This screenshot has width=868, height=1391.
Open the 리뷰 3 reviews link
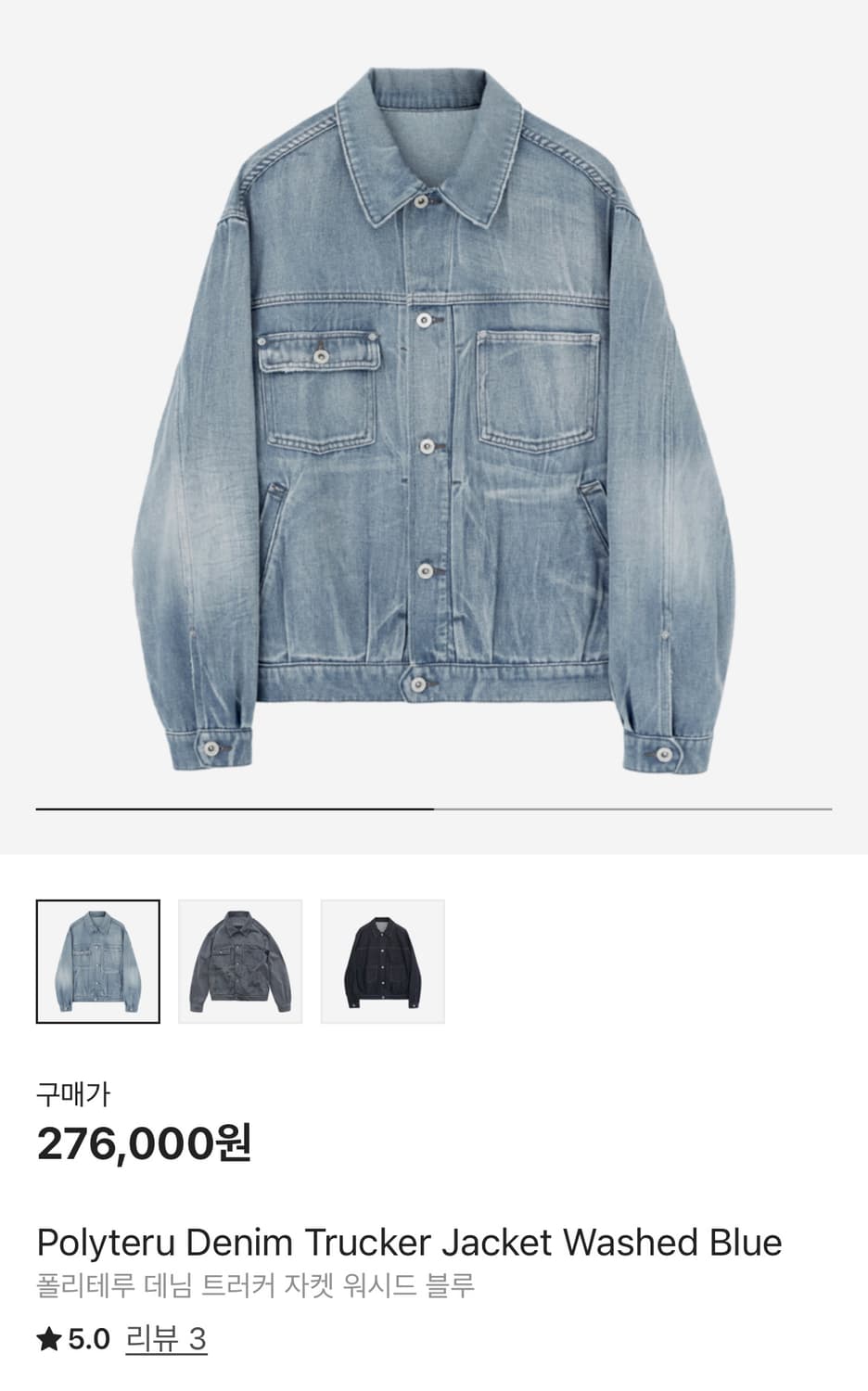(166, 1339)
